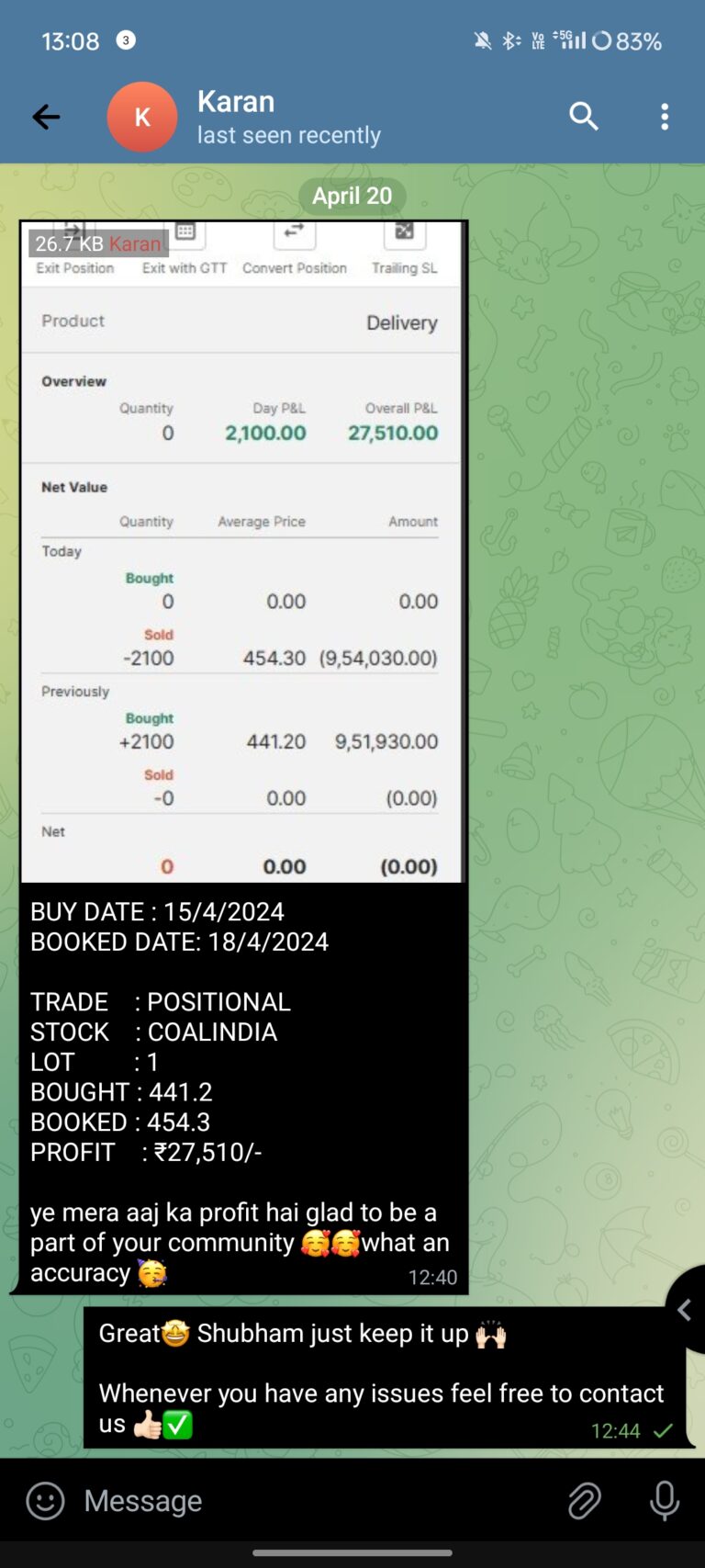Tap the microphone to record voice

click(x=665, y=1501)
